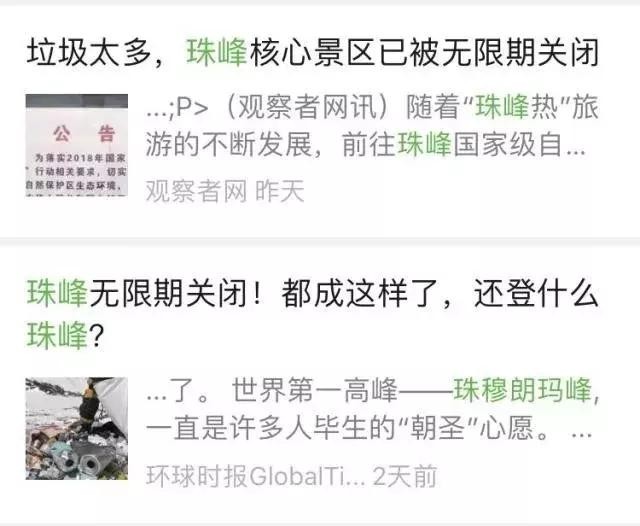Open the 观察者网 article on 珠峰核心景区无限期关闭
This screenshot has width=640, height=526.
tap(312, 54)
